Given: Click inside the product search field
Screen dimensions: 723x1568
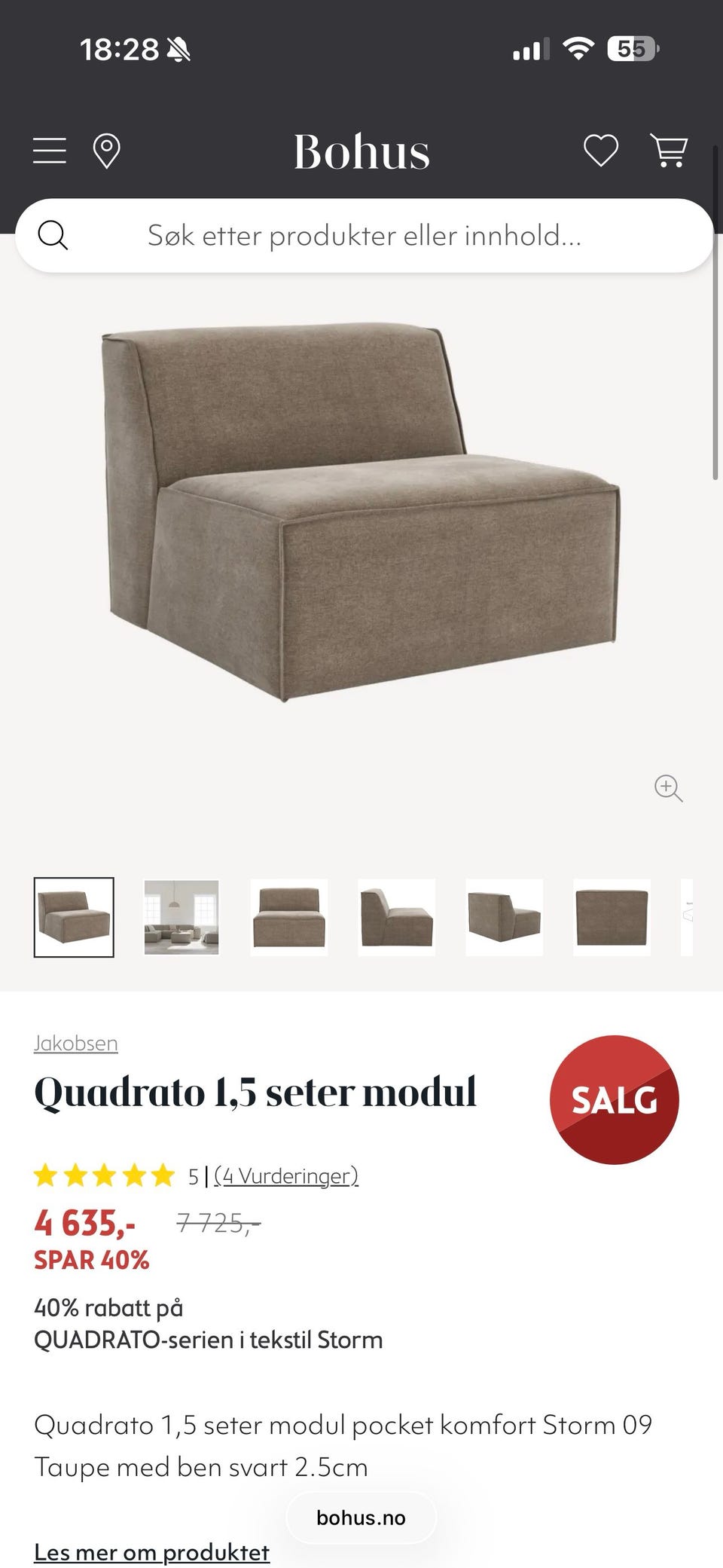Looking at the screenshot, I should tap(361, 236).
